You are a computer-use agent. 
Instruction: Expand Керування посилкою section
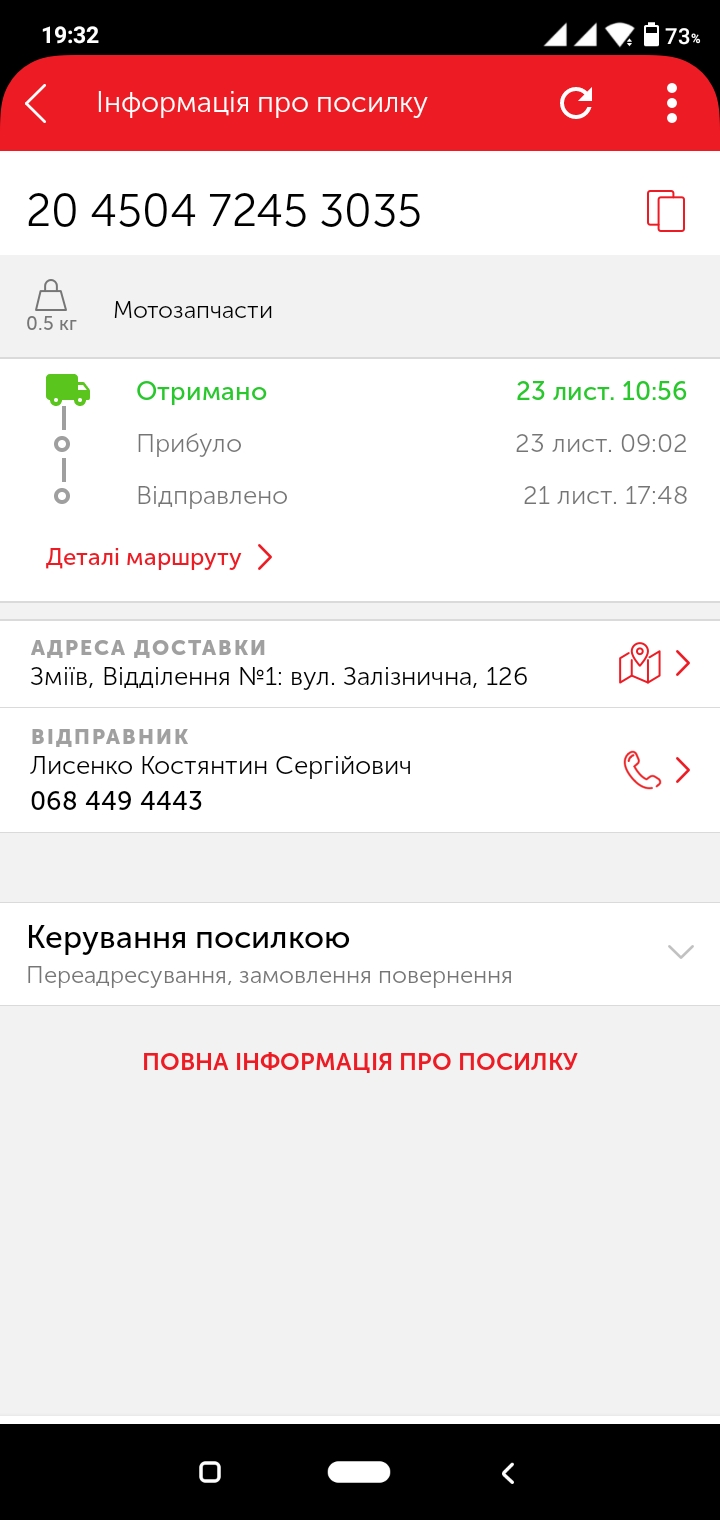[360, 954]
